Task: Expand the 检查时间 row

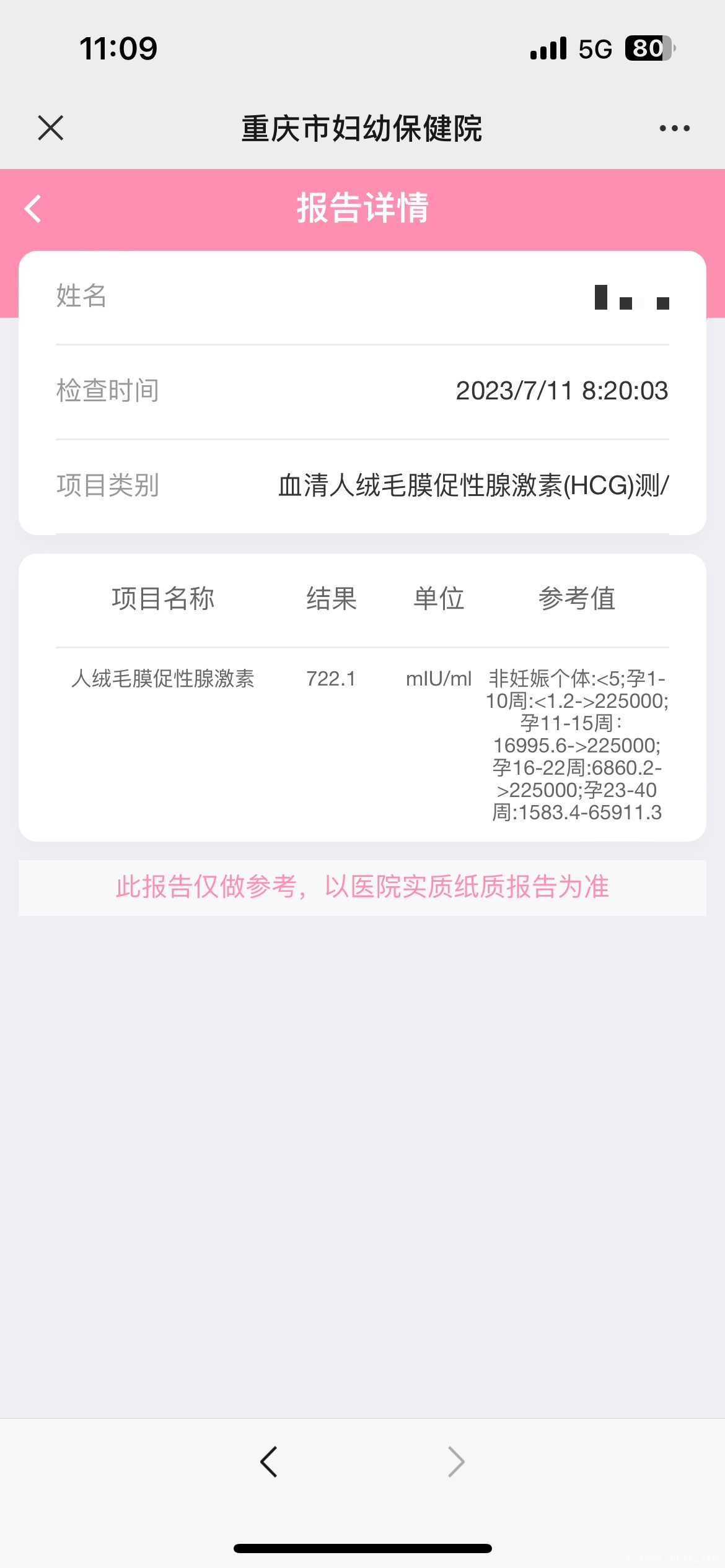Action: click(362, 390)
